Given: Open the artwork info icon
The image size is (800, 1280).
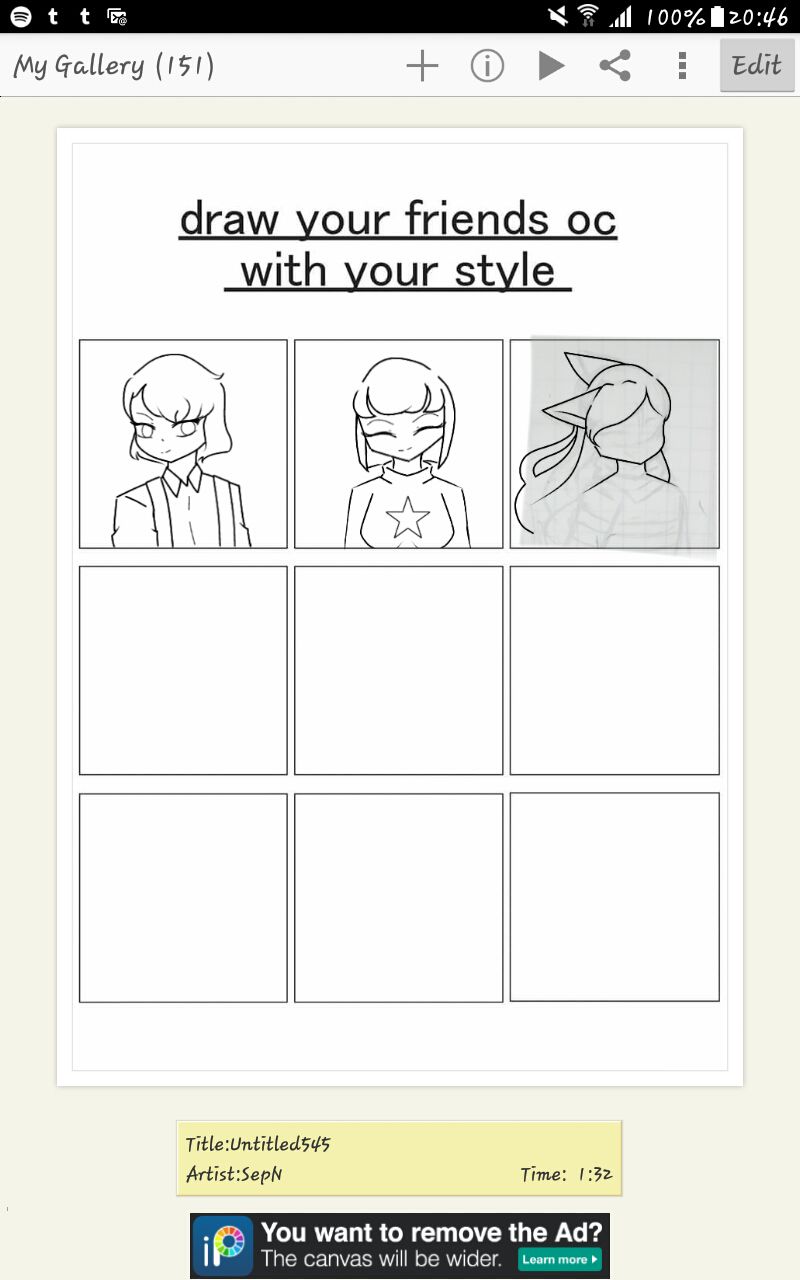Looking at the screenshot, I should (x=487, y=66).
